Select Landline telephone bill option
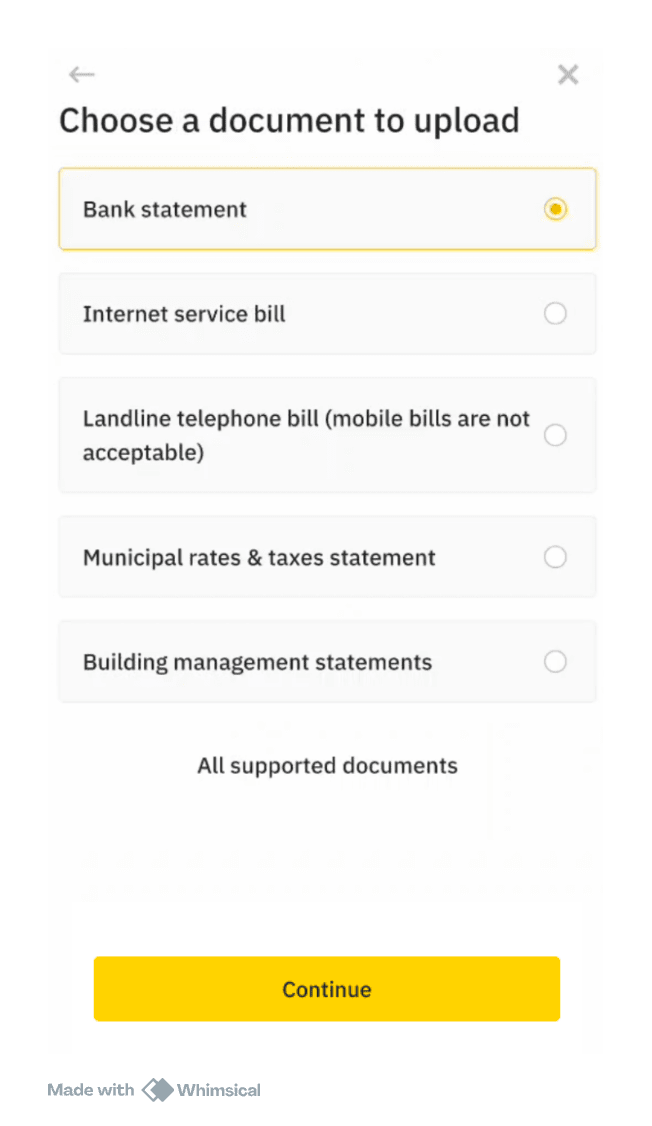Viewport: 652px width, 1126px height. pyautogui.click(x=327, y=435)
